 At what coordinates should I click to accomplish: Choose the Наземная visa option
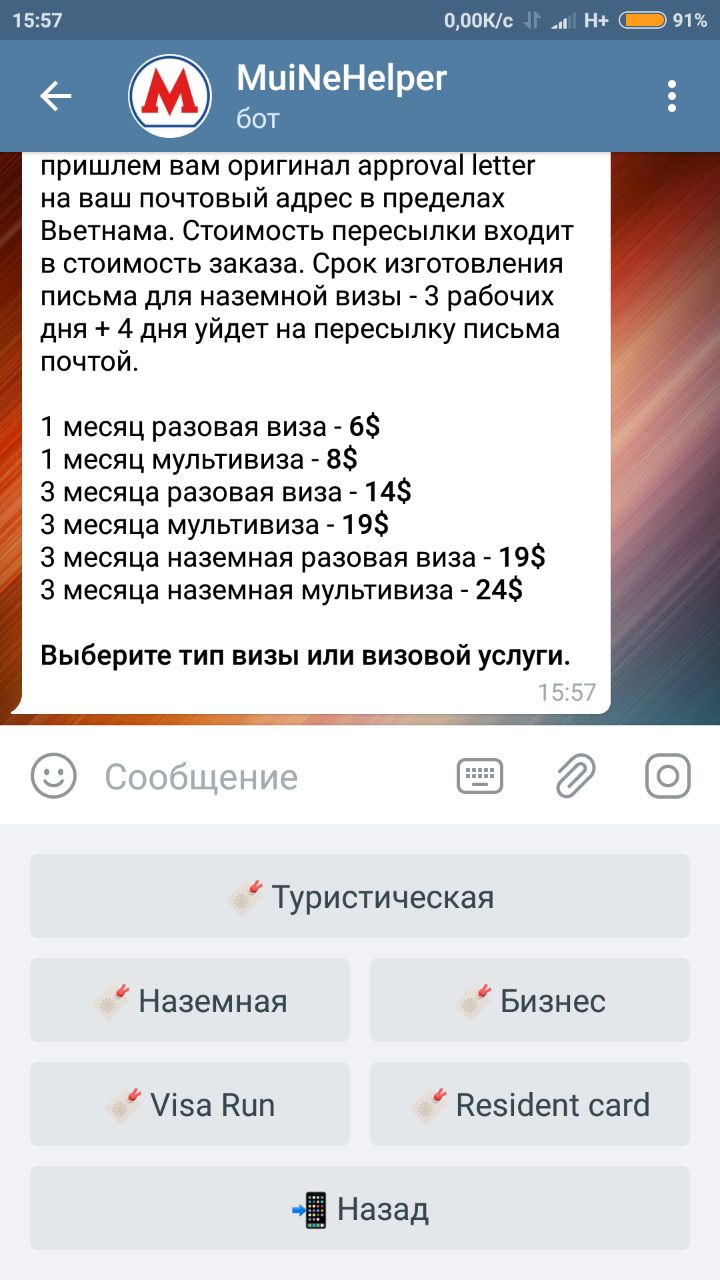(190, 1000)
